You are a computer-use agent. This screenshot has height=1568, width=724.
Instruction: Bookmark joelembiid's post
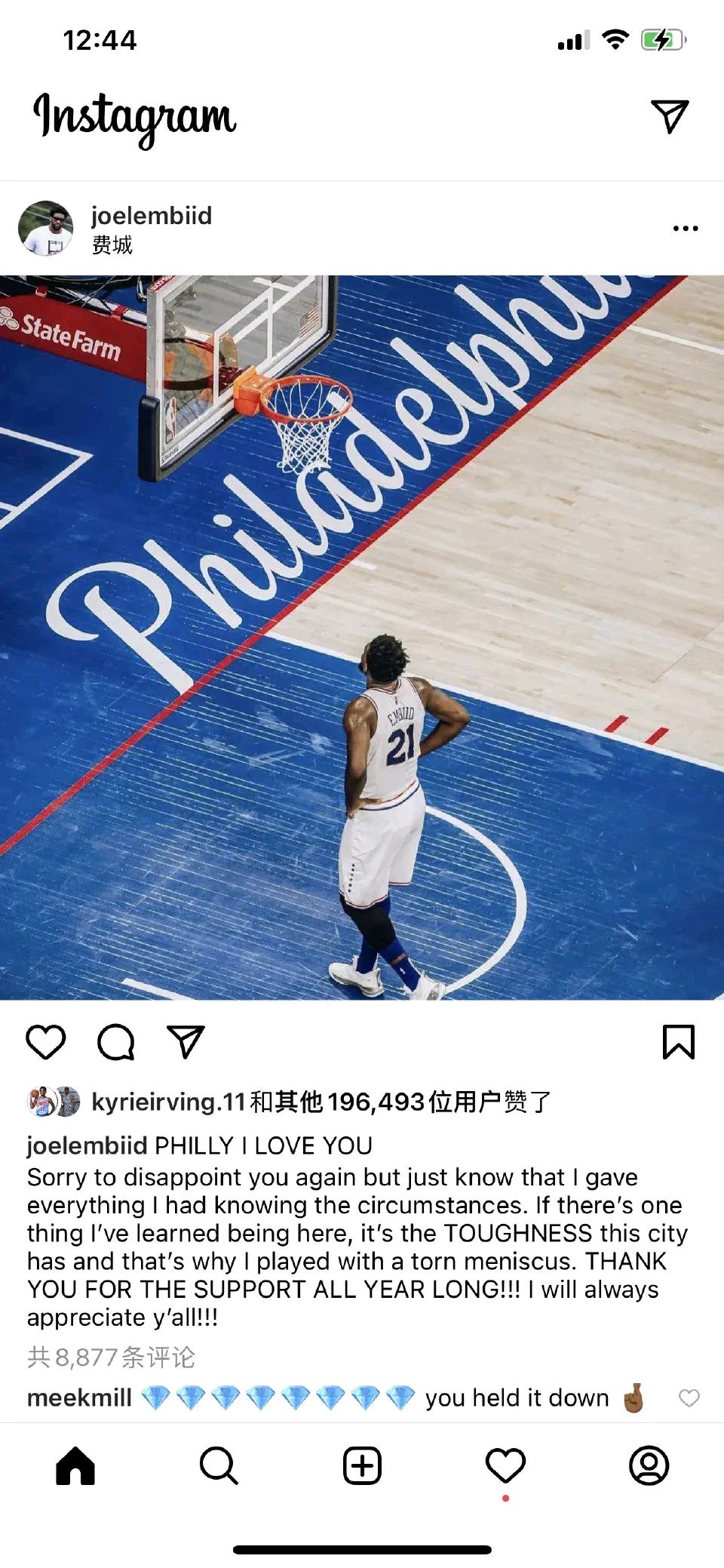point(678,1042)
